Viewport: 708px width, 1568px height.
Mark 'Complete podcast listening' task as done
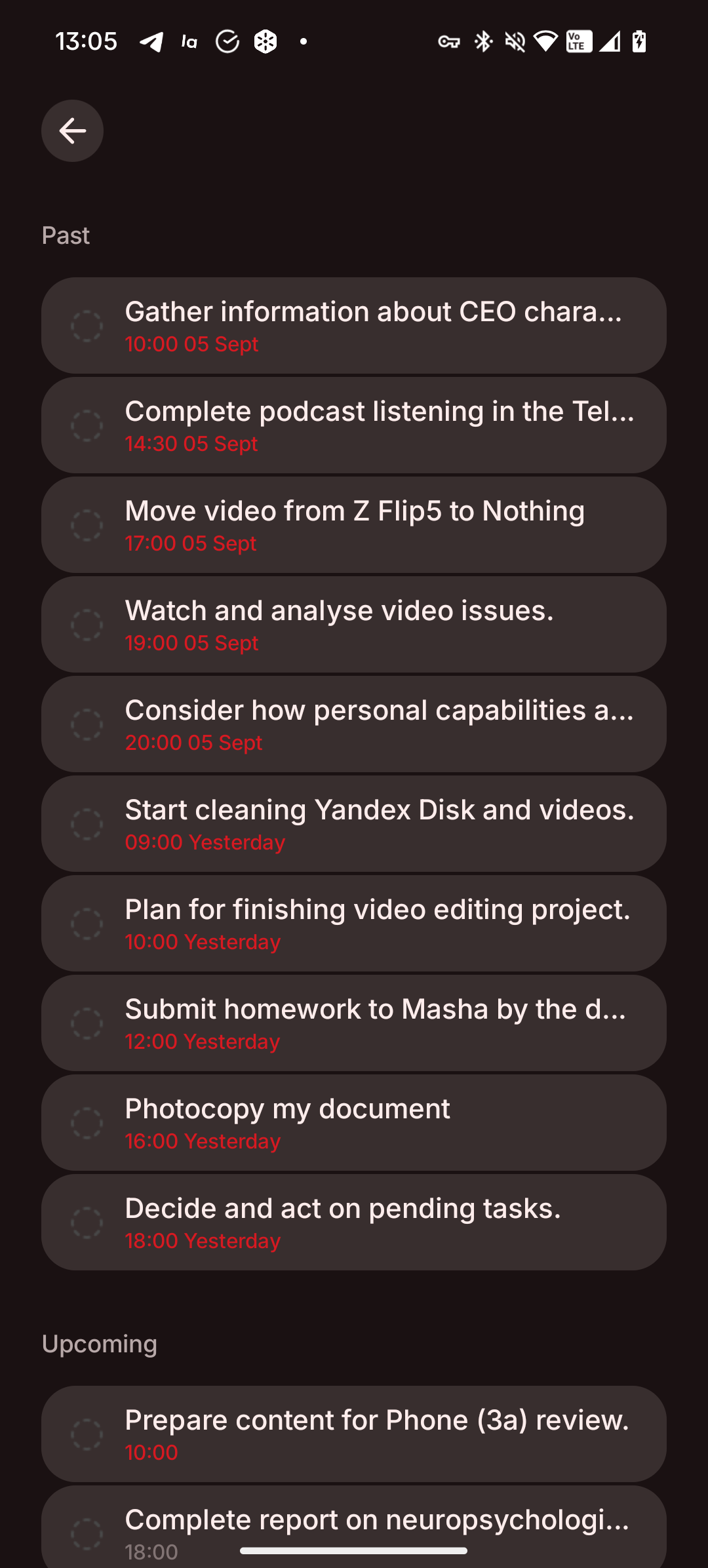[87, 426]
